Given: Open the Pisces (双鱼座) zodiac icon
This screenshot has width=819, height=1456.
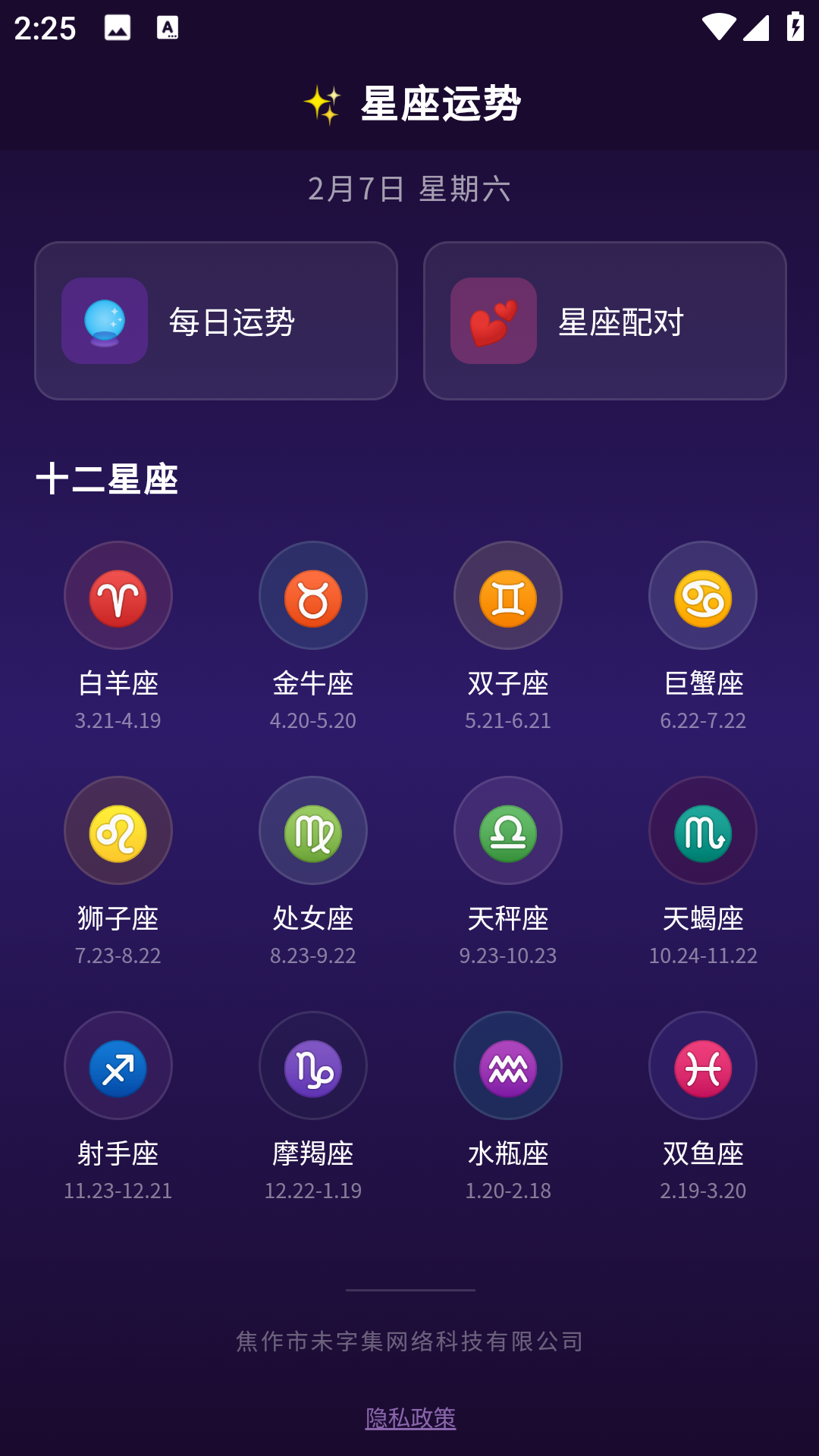Looking at the screenshot, I should point(702,1066).
